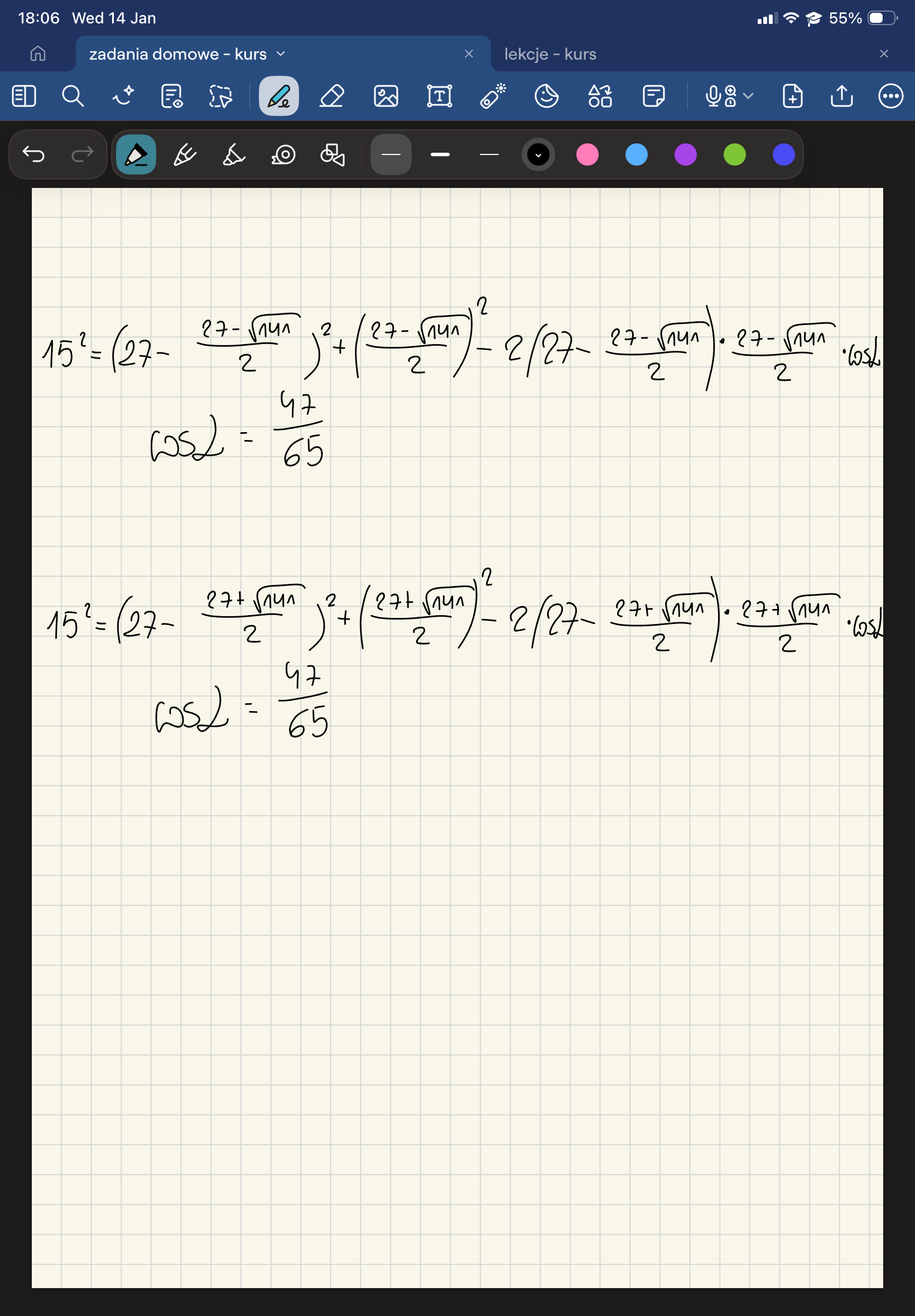
Task: Choose the pink pen color
Action: (587, 154)
